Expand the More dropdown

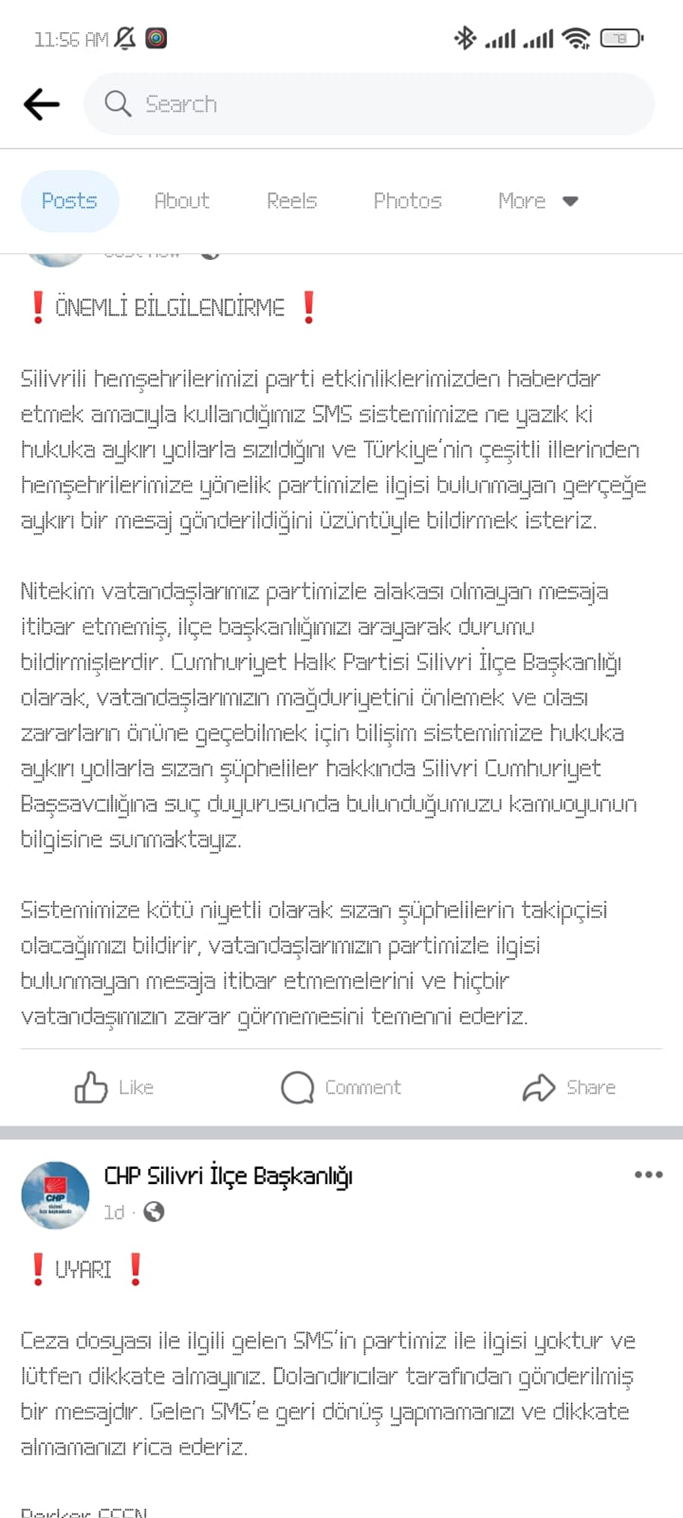[538, 201]
